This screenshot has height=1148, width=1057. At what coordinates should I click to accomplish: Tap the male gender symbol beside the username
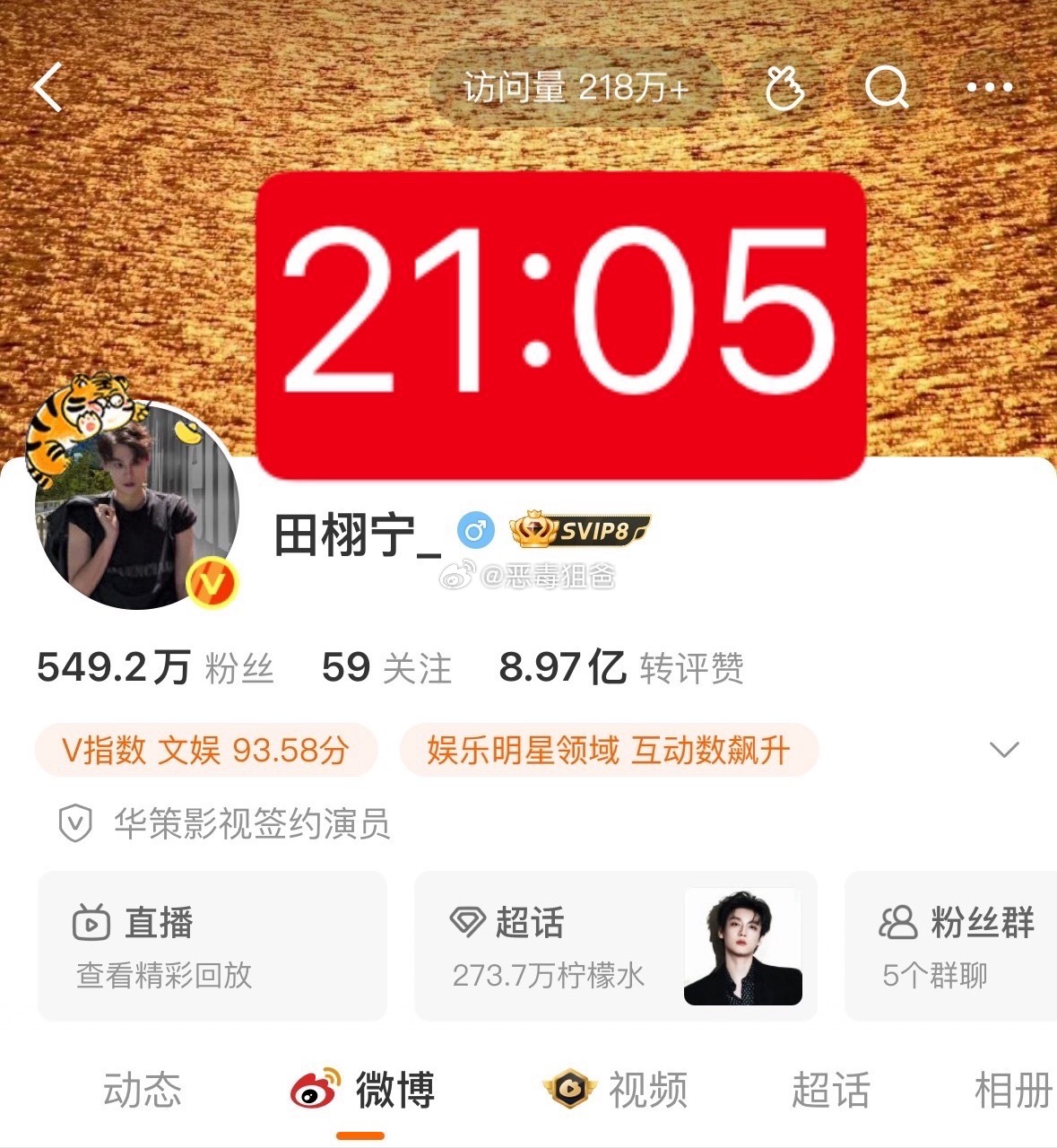476,531
